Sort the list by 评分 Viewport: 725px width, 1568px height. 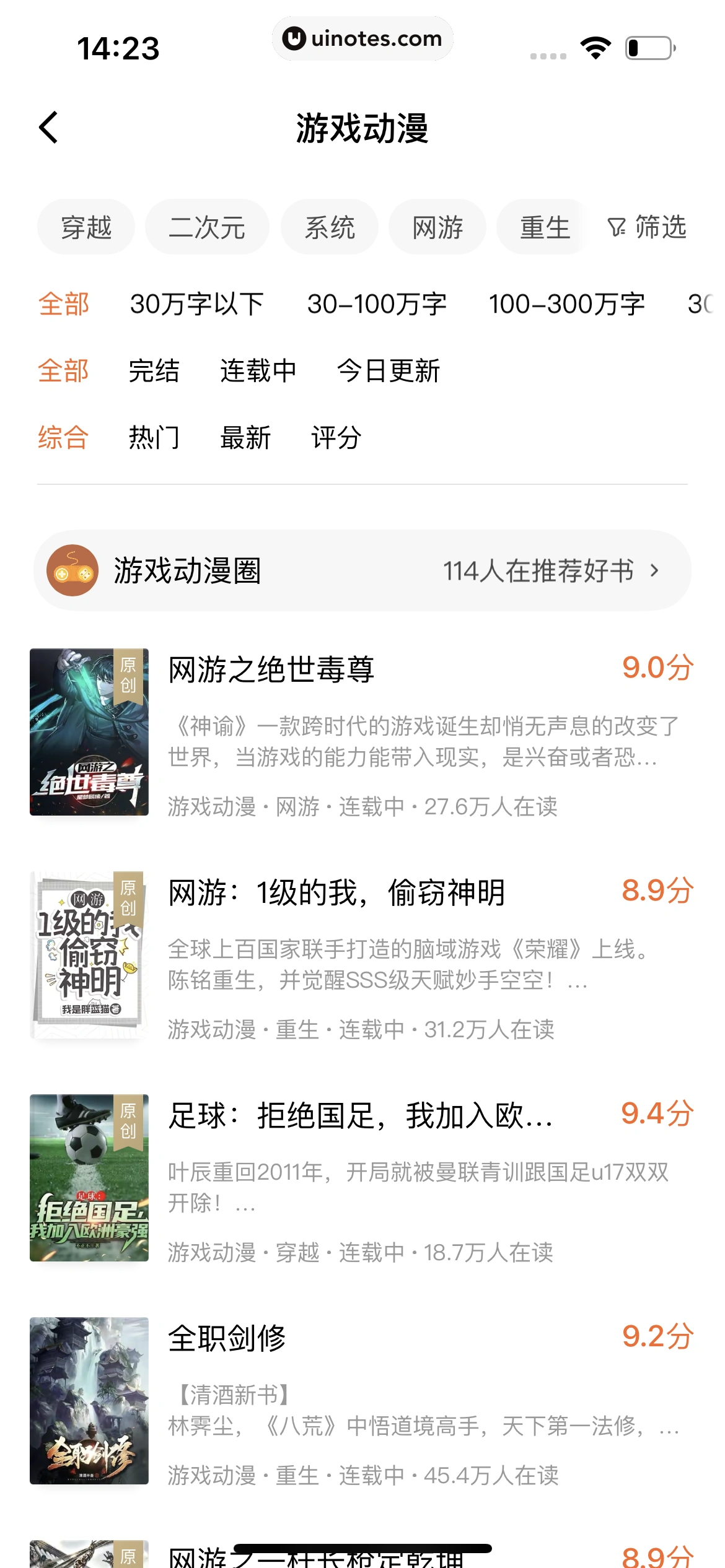(336, 438)
